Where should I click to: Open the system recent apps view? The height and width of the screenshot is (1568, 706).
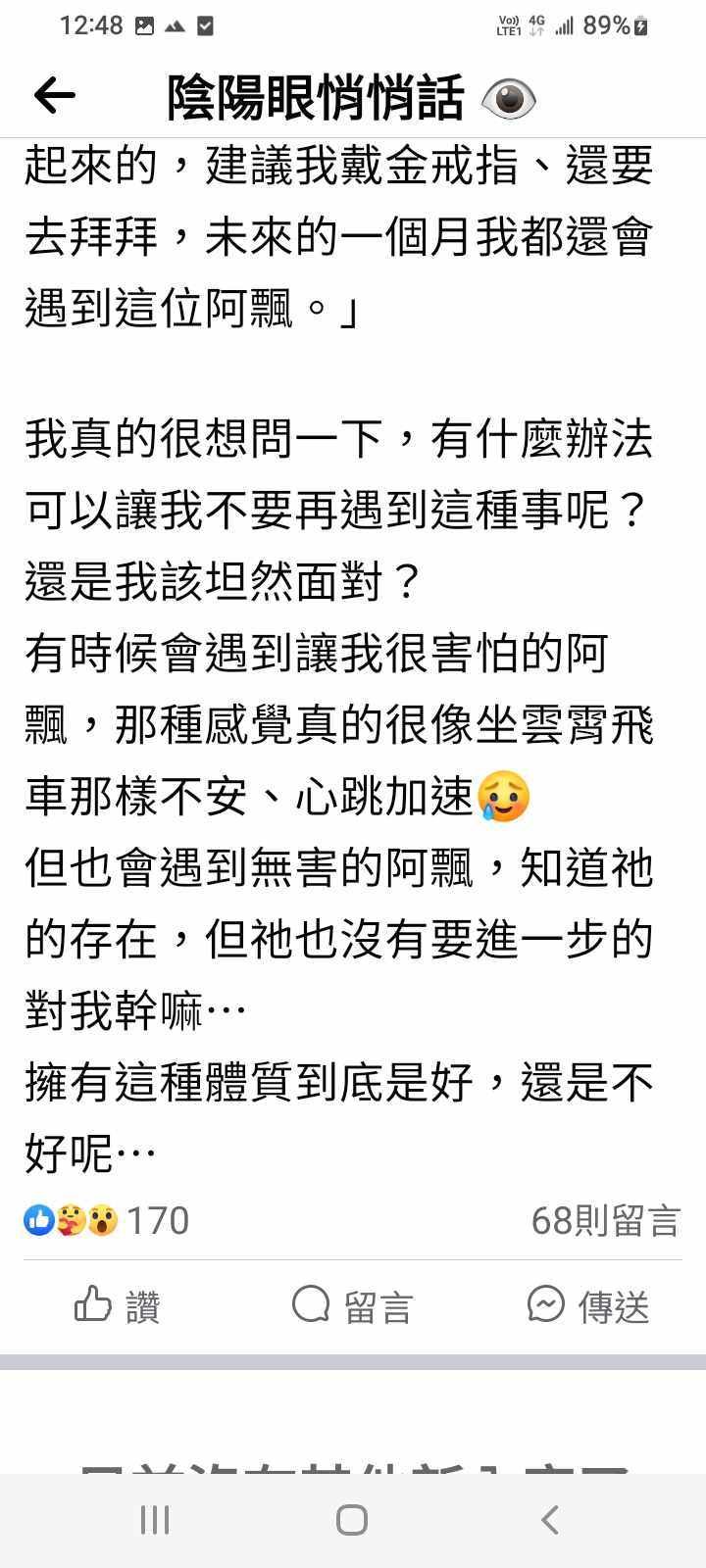155,1520
